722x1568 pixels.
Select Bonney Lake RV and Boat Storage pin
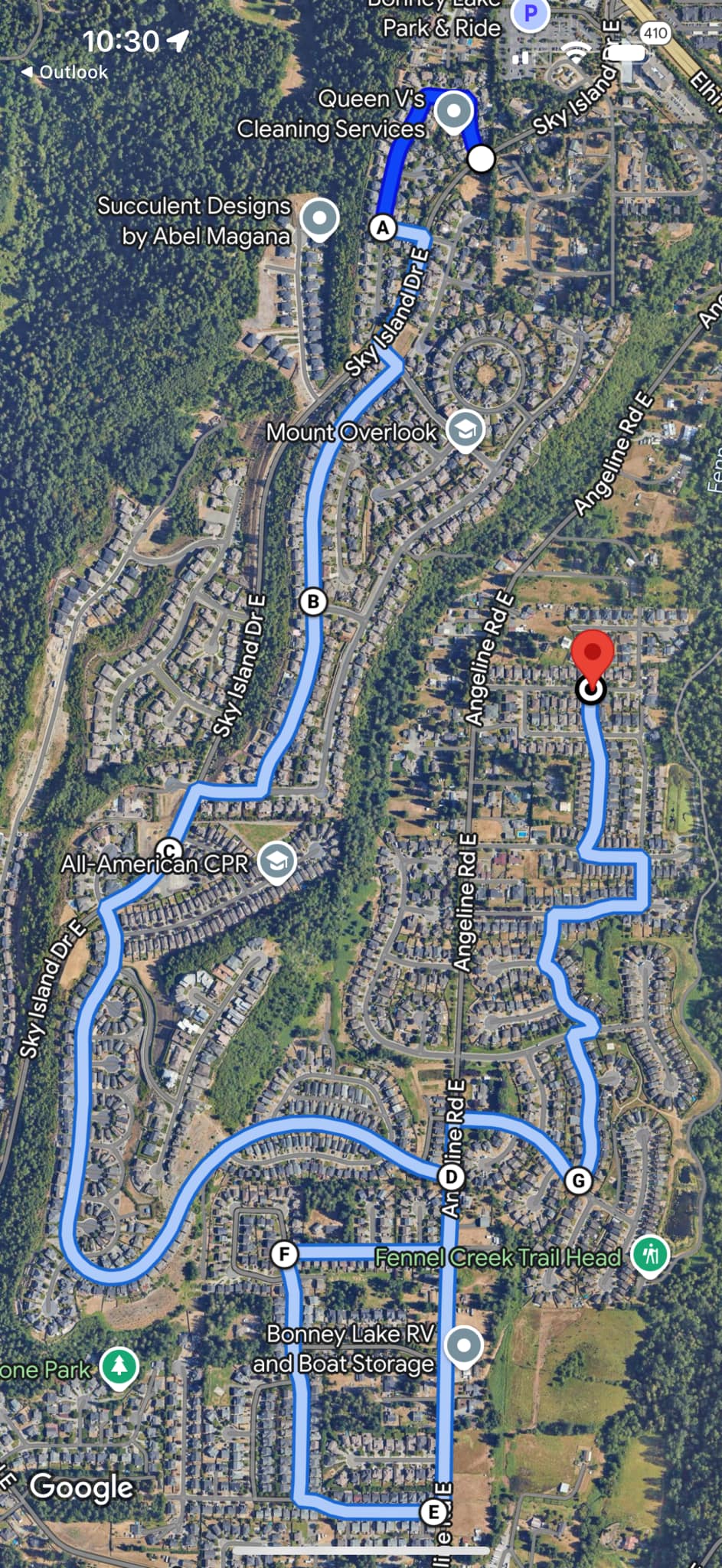(463, 1345)
